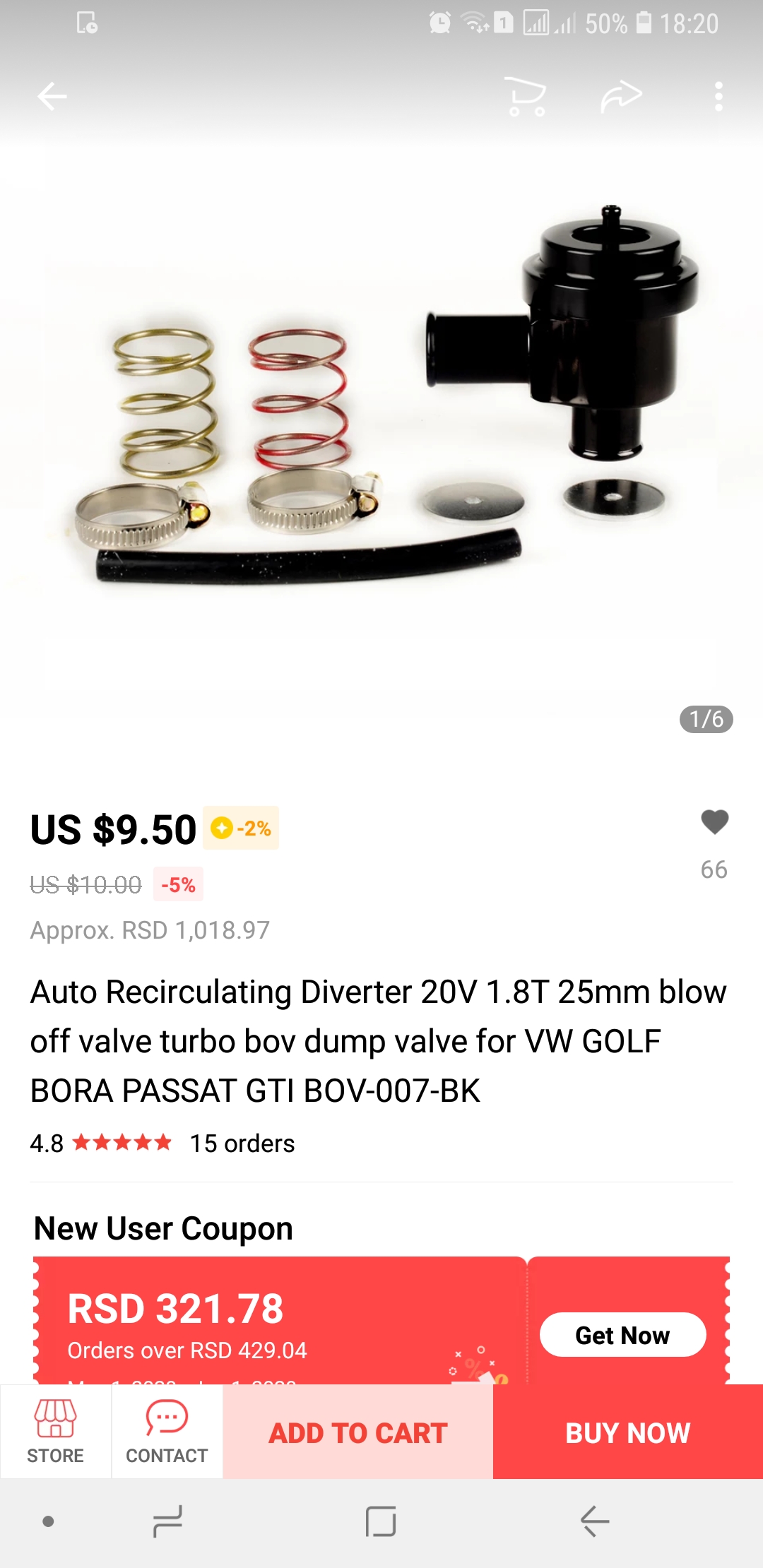Tap Buy Now to purchase

[x=628, y=1432]
